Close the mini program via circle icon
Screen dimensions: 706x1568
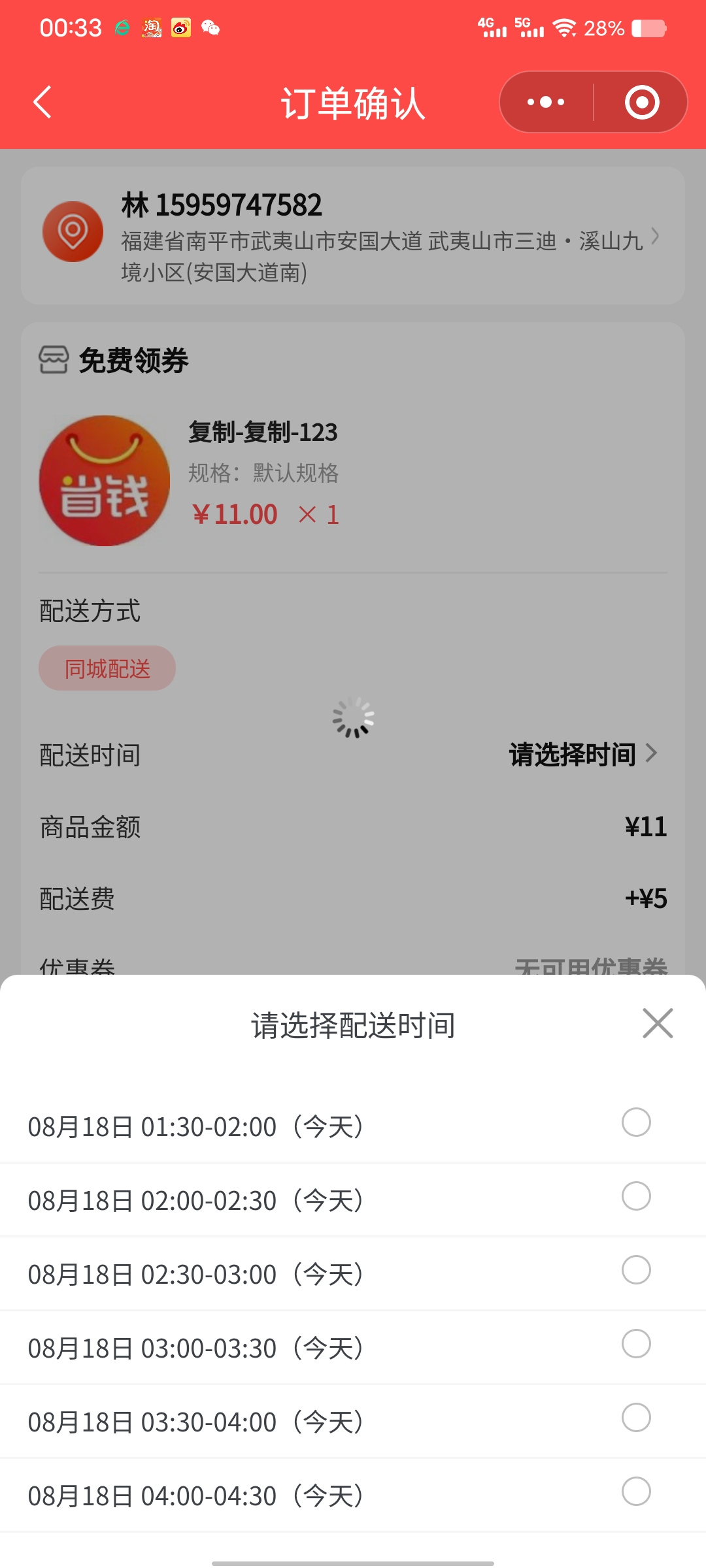coord(642,103)
